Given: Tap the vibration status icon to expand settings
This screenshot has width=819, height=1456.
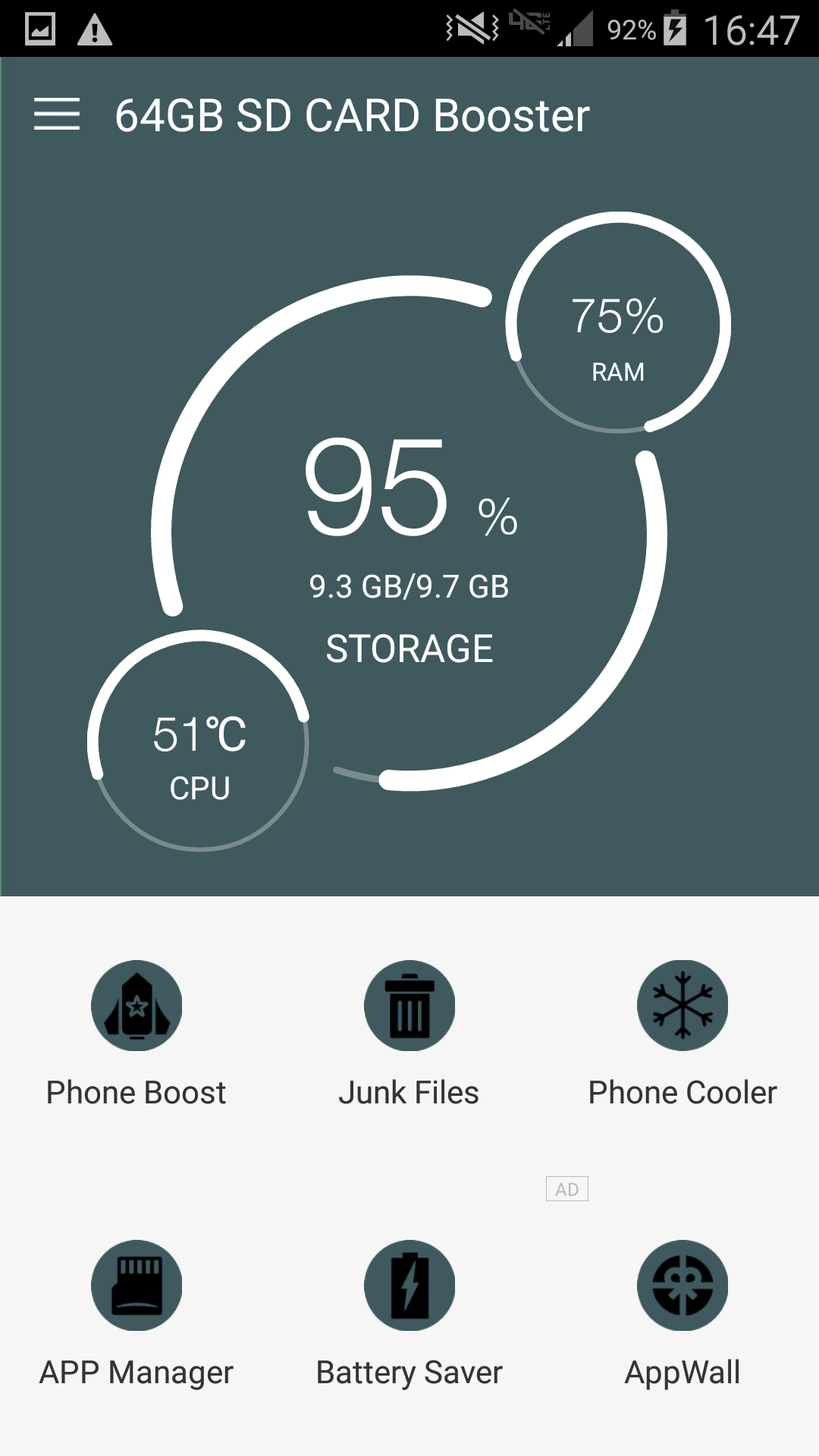Looking at the screenshot, I should click(470, 28).
